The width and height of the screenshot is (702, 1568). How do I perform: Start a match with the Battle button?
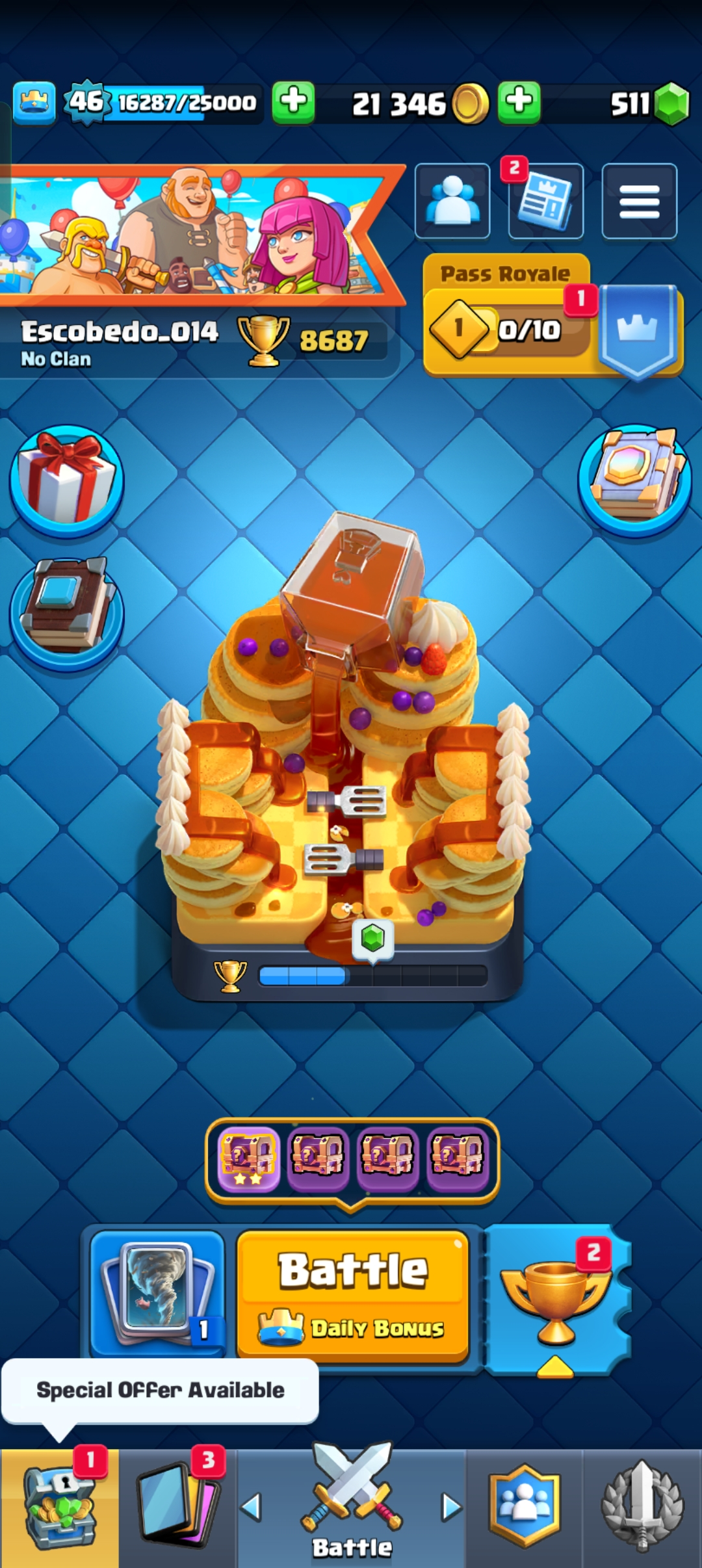pyautogui.click(x=352, y=1292)
